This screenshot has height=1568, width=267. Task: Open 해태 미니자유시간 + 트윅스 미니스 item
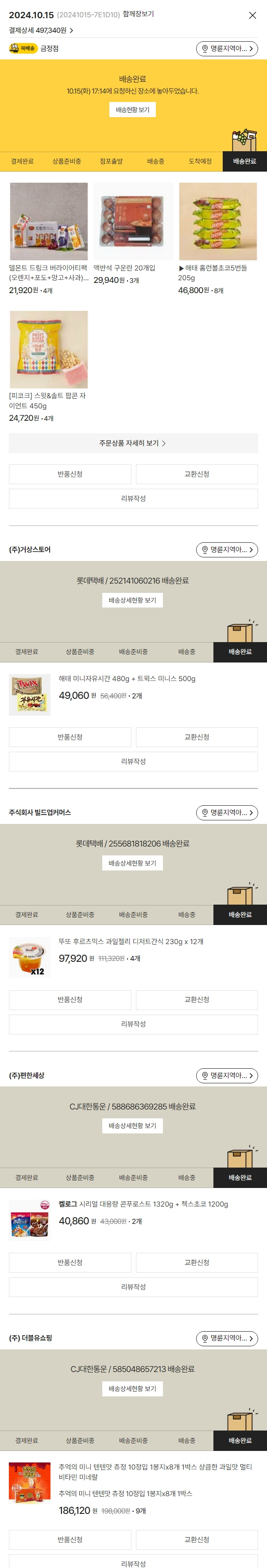pyautogui.click(x=127, y=679)
